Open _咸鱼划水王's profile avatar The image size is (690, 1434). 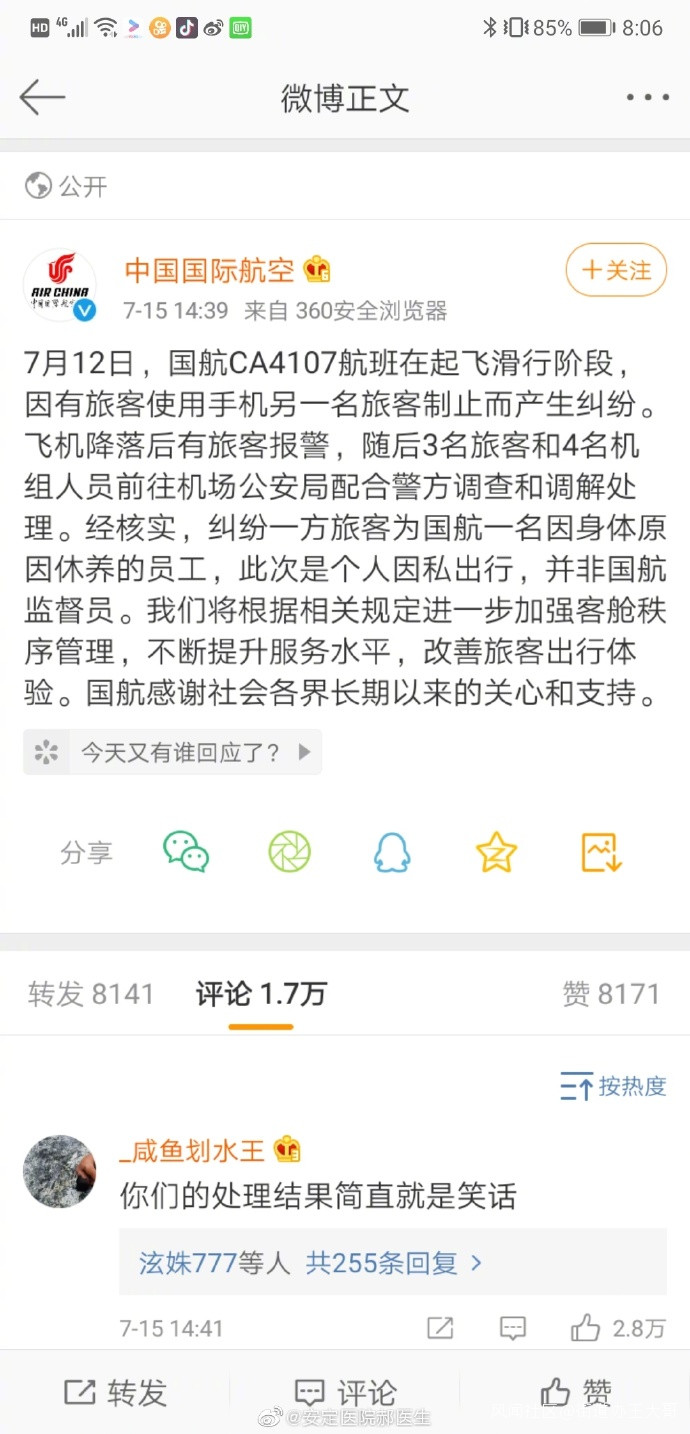60,1172
